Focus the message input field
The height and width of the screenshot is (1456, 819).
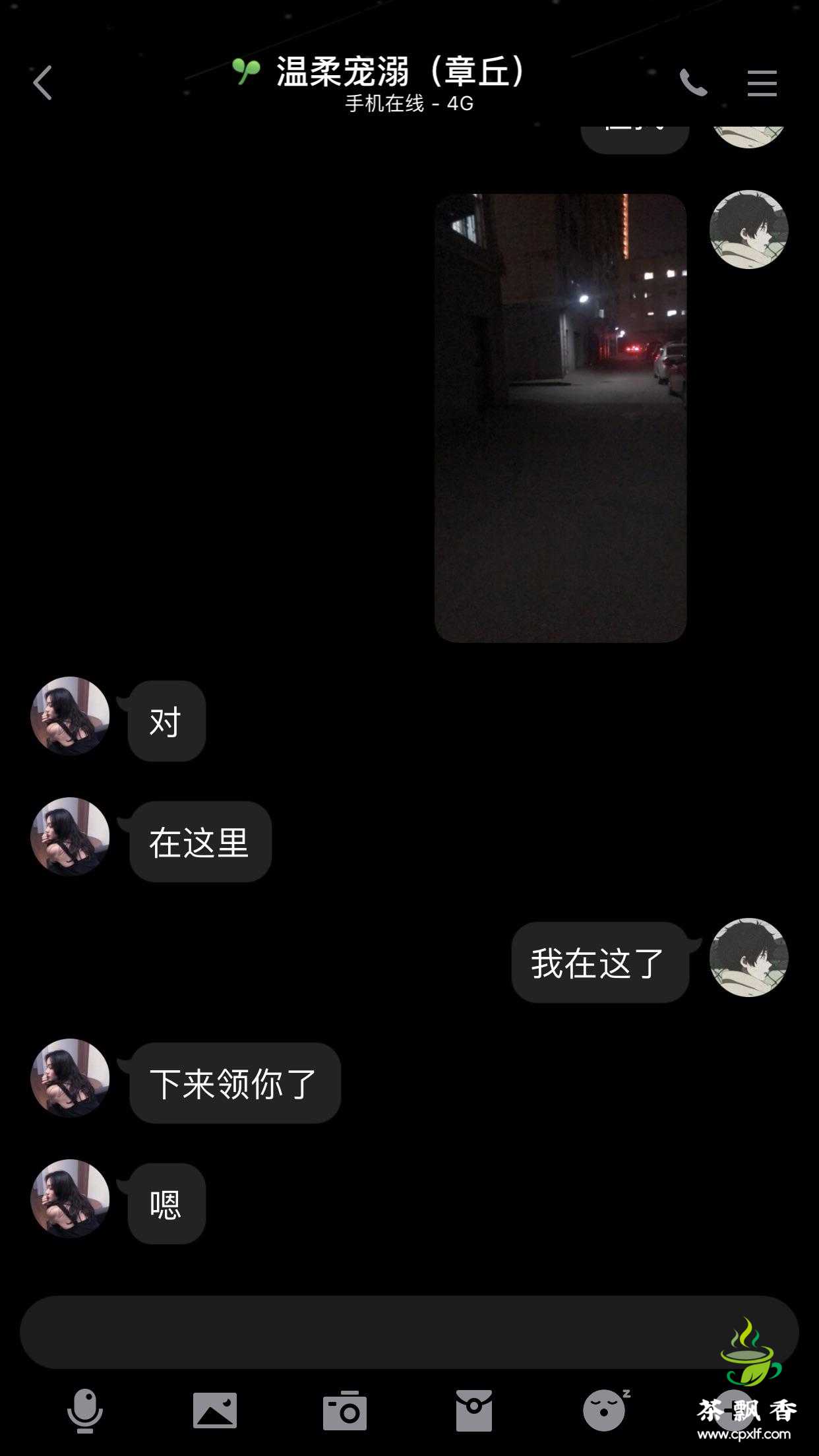369,1332
